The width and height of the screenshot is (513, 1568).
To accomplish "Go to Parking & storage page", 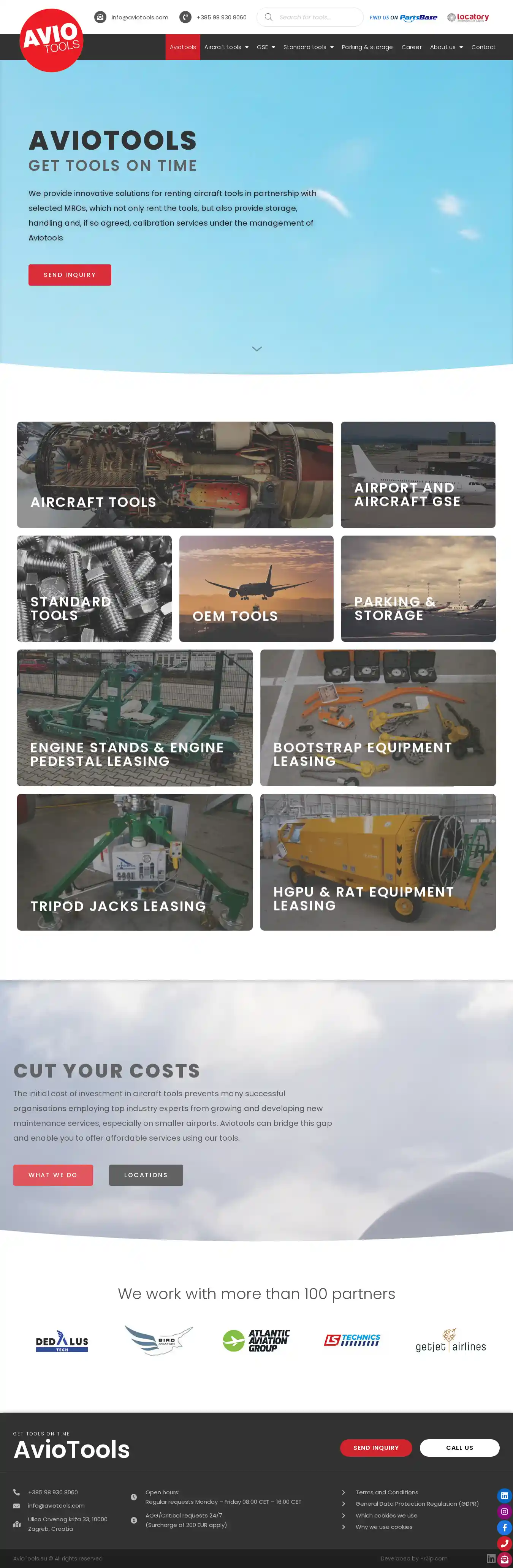I will pos(367,47).
